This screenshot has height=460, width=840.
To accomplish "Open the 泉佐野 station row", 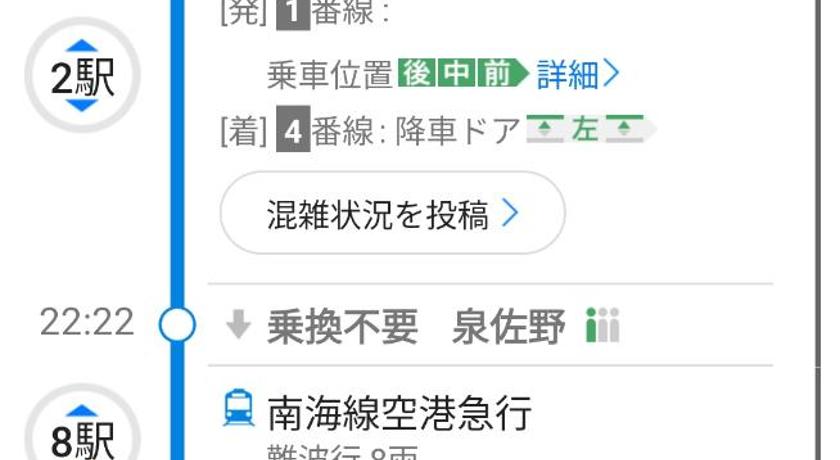I will click(x=508, y=326).
